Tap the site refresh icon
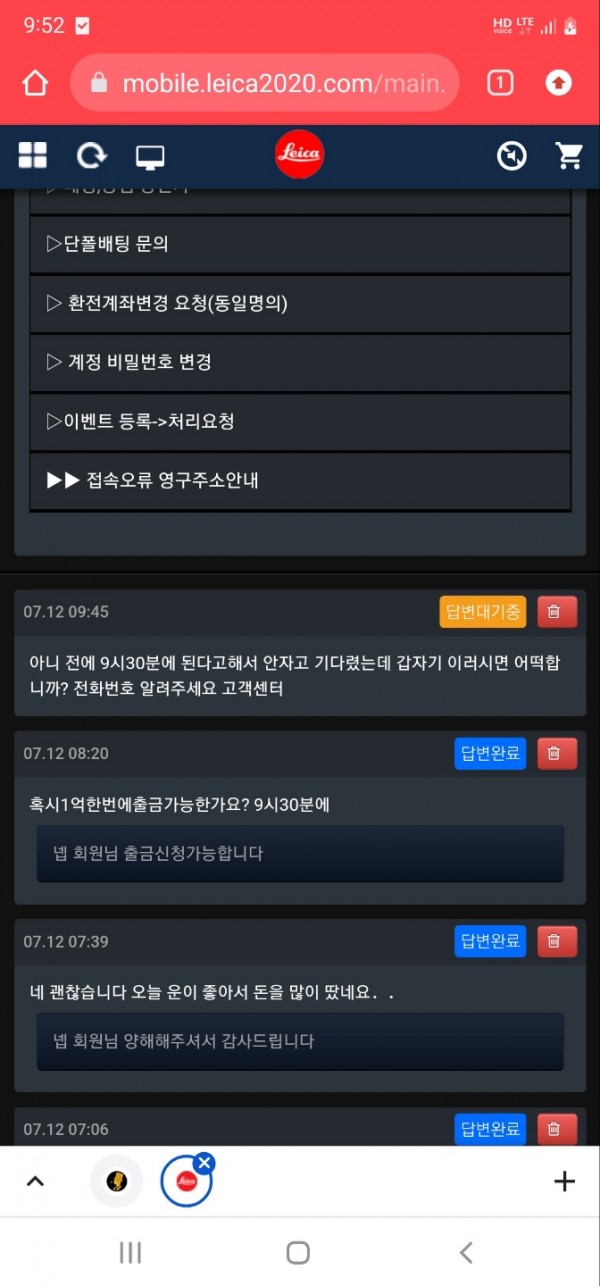 tap(92, 155)
